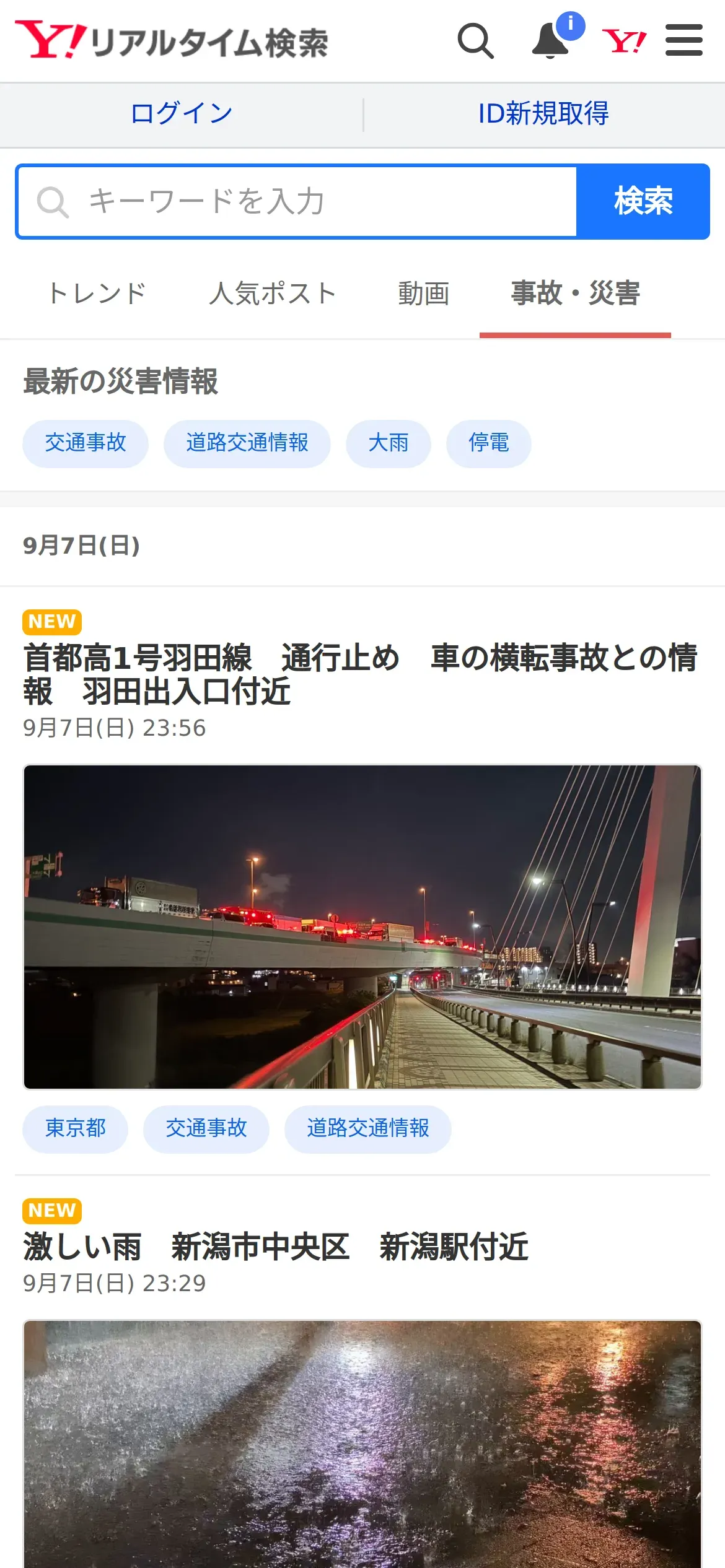725x1568 pixels.
Task: Tap the 東京都 tag chip
Action: (76, 1129)
